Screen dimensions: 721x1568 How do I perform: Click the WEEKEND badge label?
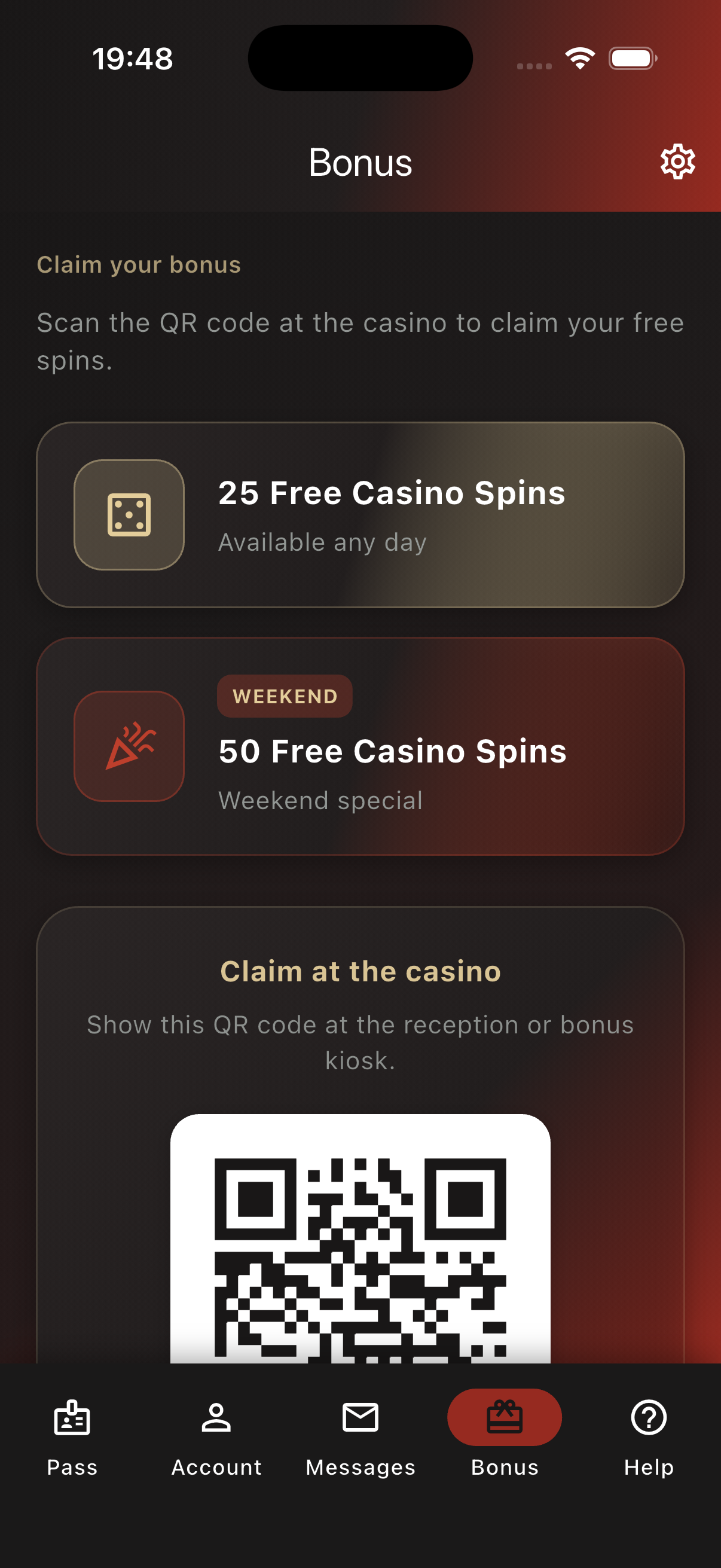pos(284,695)
